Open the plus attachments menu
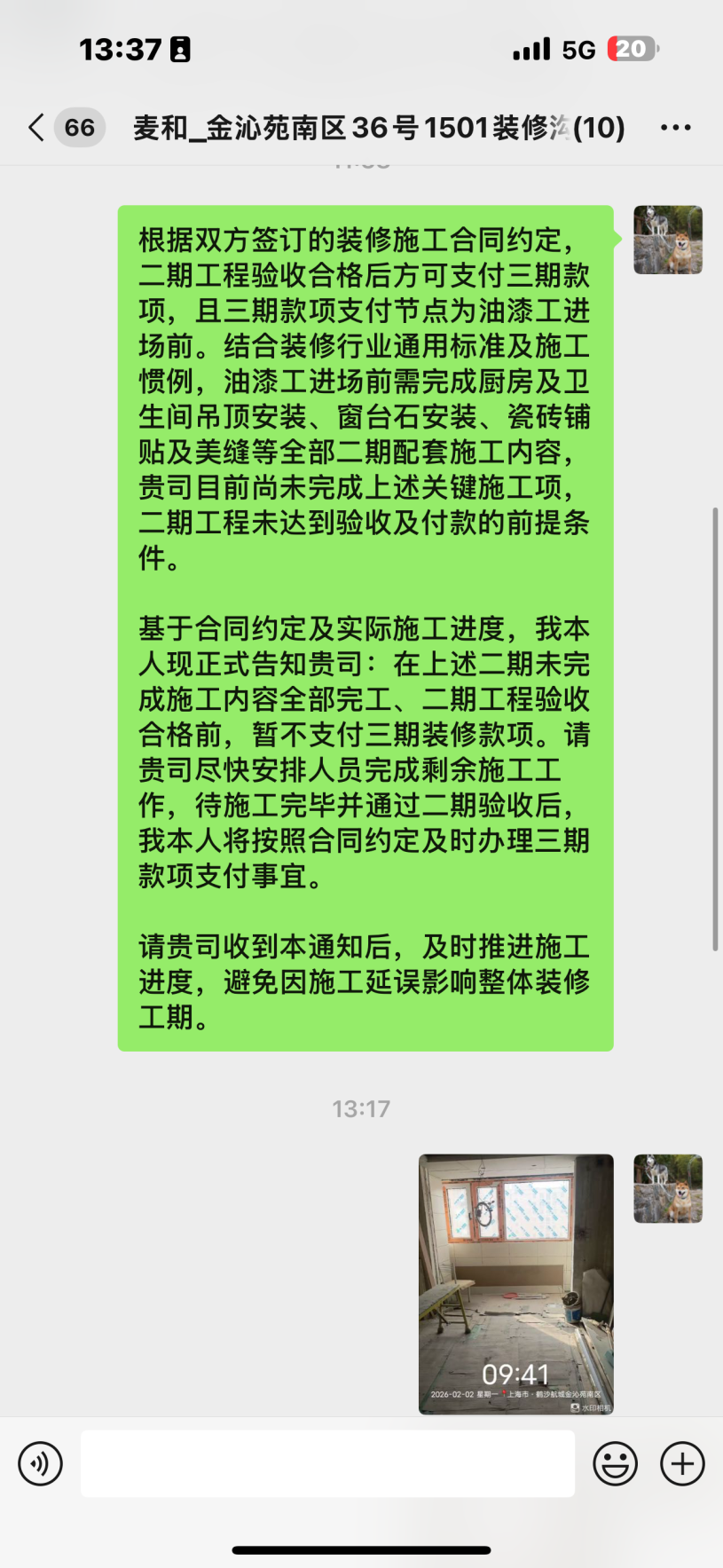 click(682, 1463)
